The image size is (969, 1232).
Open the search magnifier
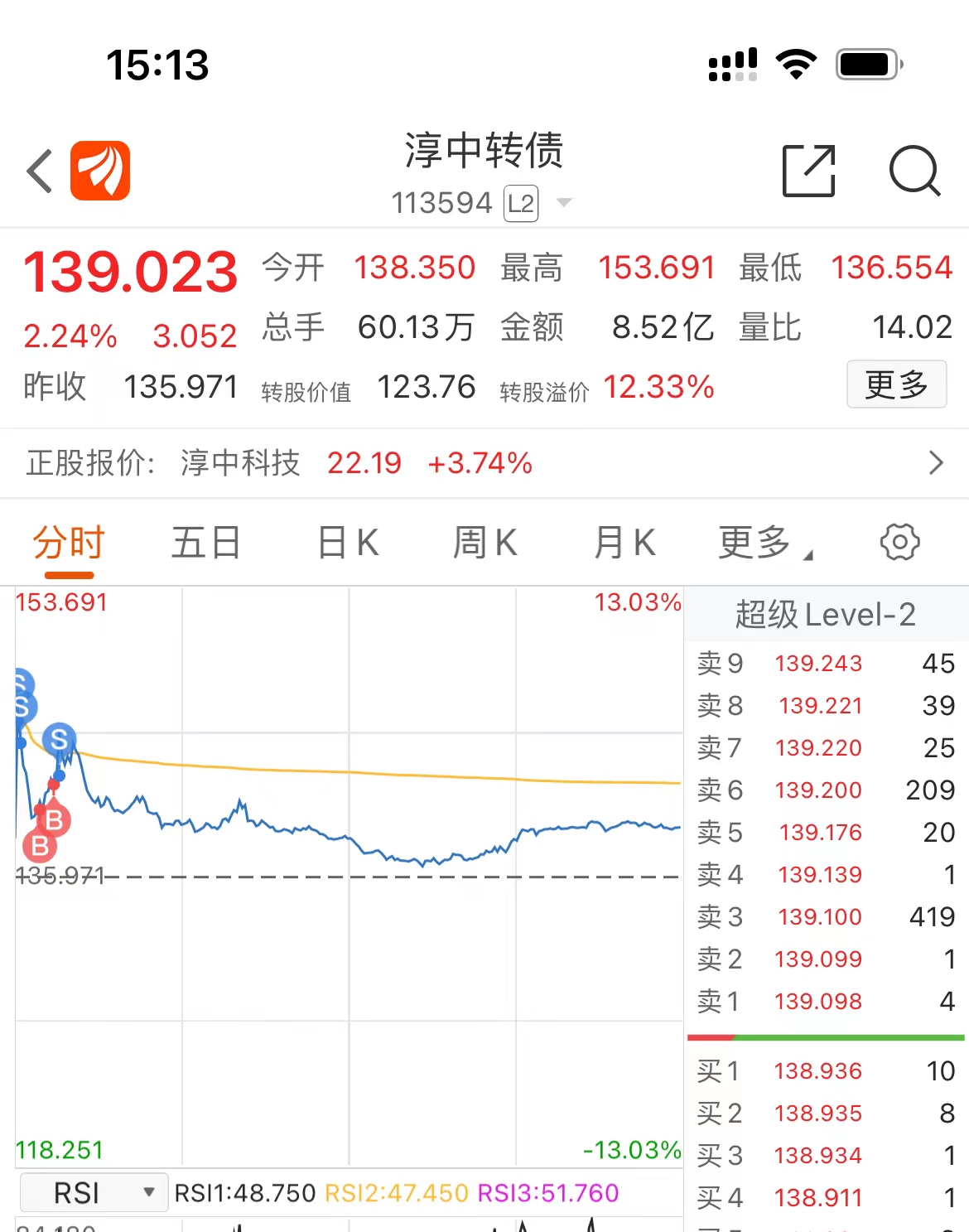[x=914, y=171]
